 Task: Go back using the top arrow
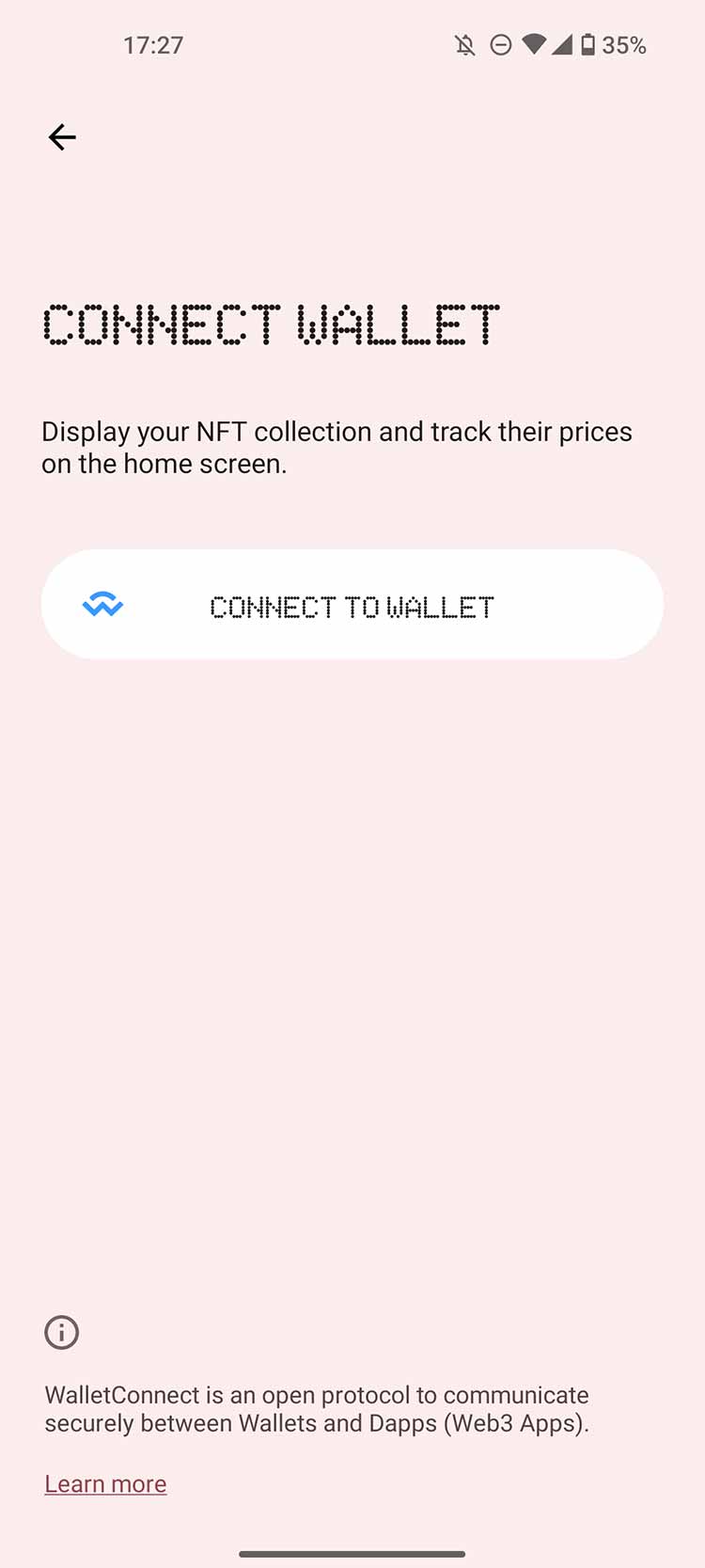(62, 137)
